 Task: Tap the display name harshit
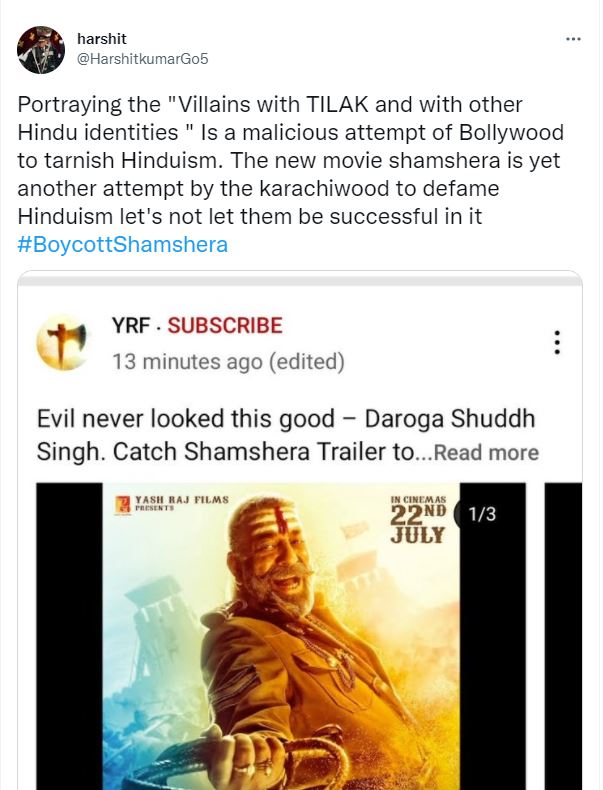[101, 39]
